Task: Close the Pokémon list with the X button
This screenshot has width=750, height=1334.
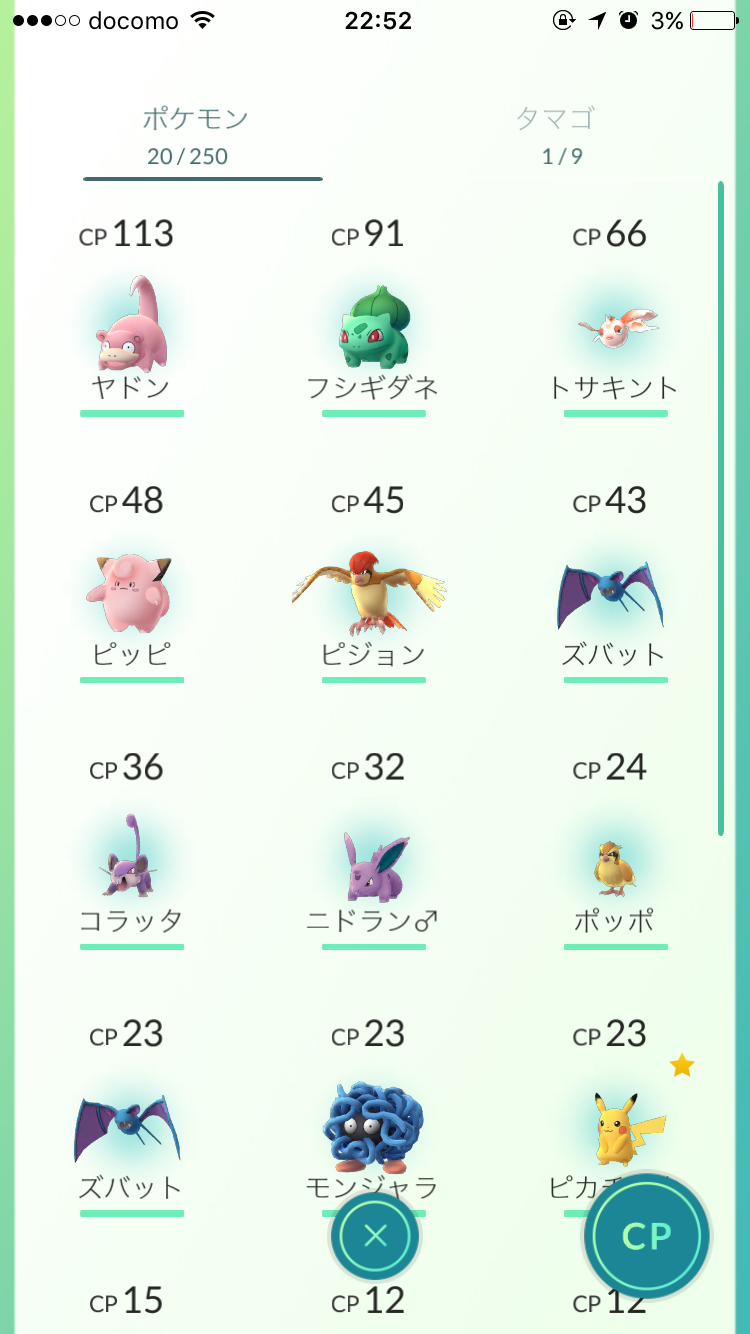Action: click(375, 1237)
